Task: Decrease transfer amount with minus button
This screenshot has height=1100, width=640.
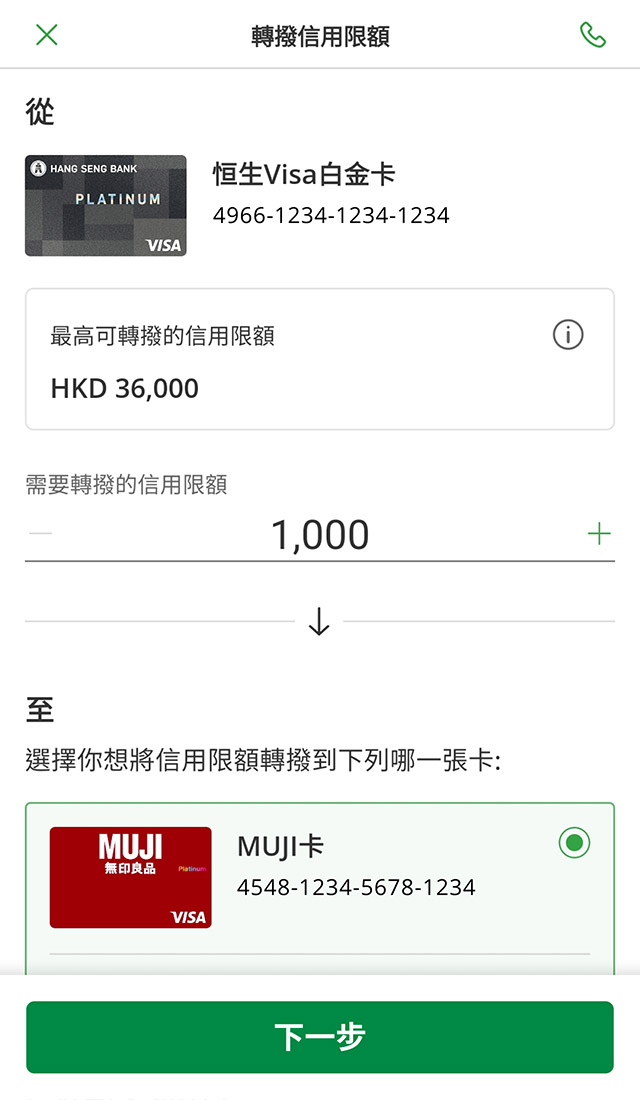Action: point(40,534)
